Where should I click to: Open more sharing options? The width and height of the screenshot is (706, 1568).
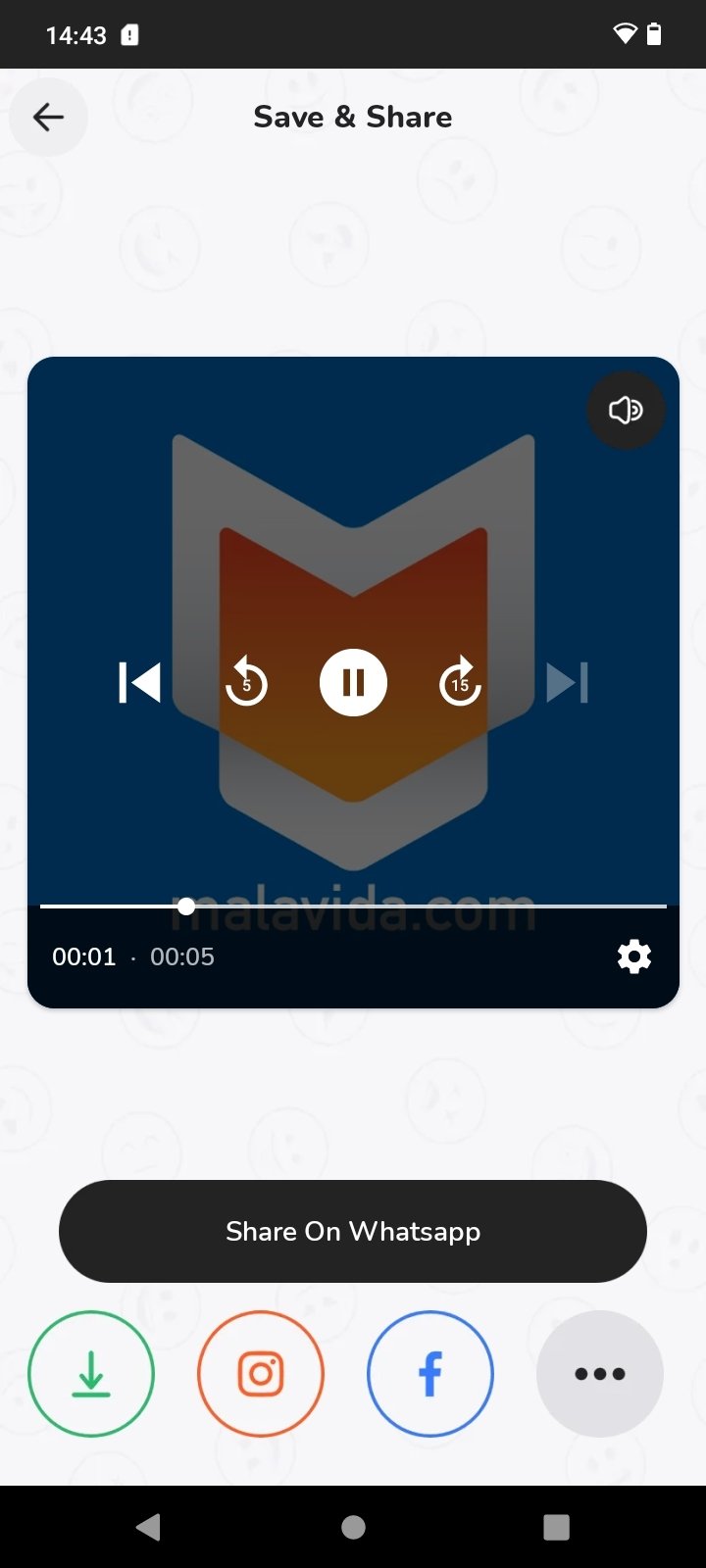[x=600, y=1374]
